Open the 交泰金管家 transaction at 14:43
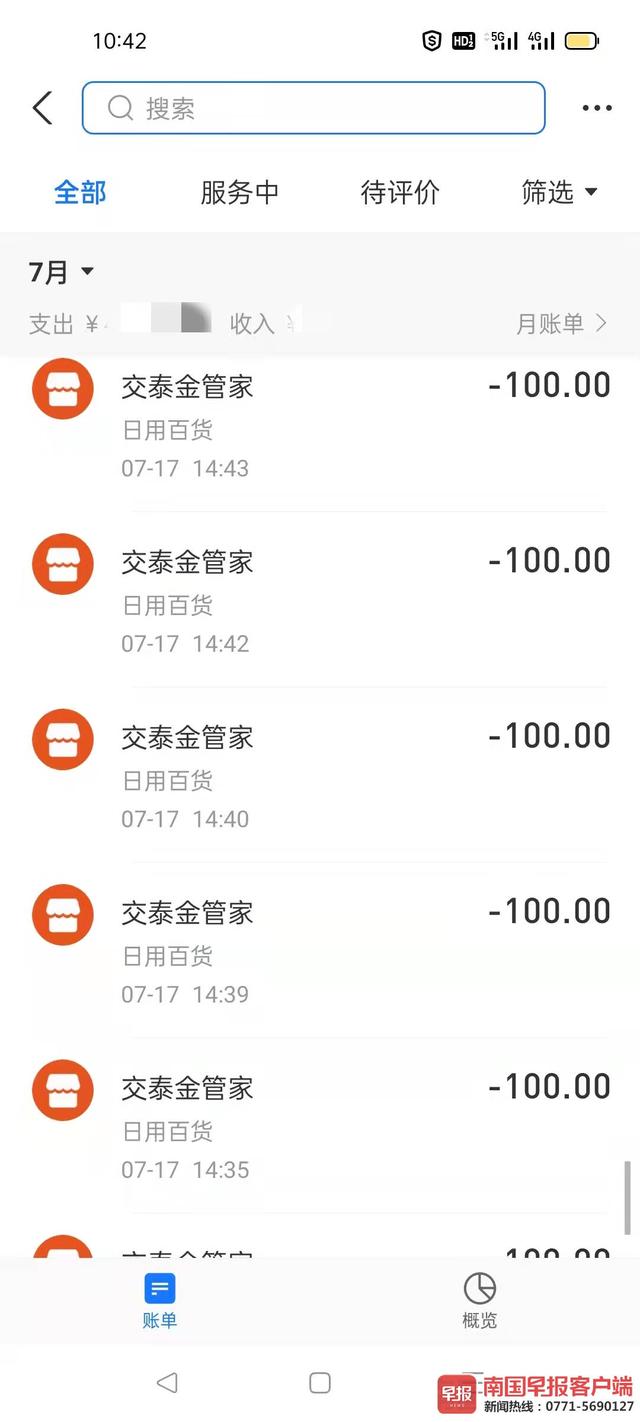640x1422 pixels. point(320,424)
